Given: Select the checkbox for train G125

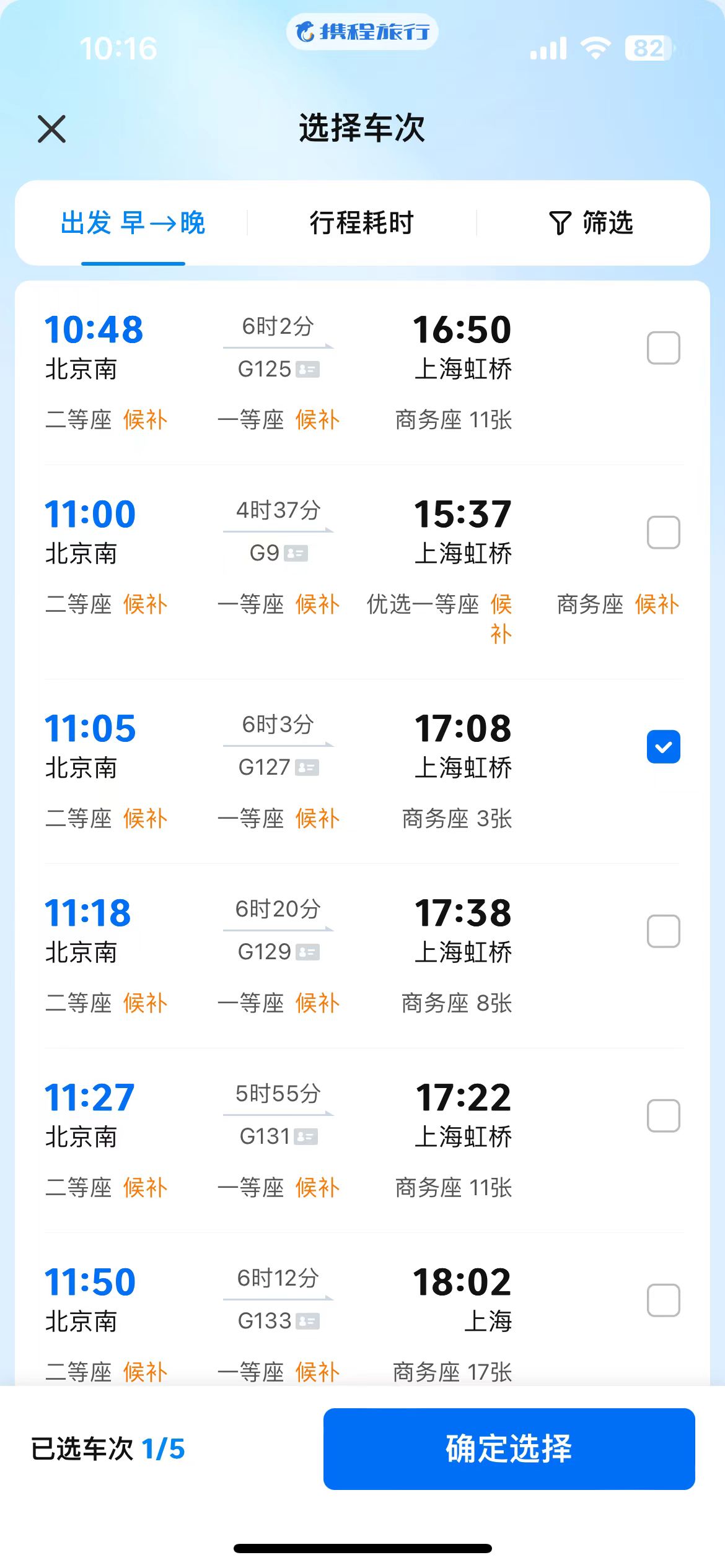Looking at the screenshot, I should tap(664, 349).
